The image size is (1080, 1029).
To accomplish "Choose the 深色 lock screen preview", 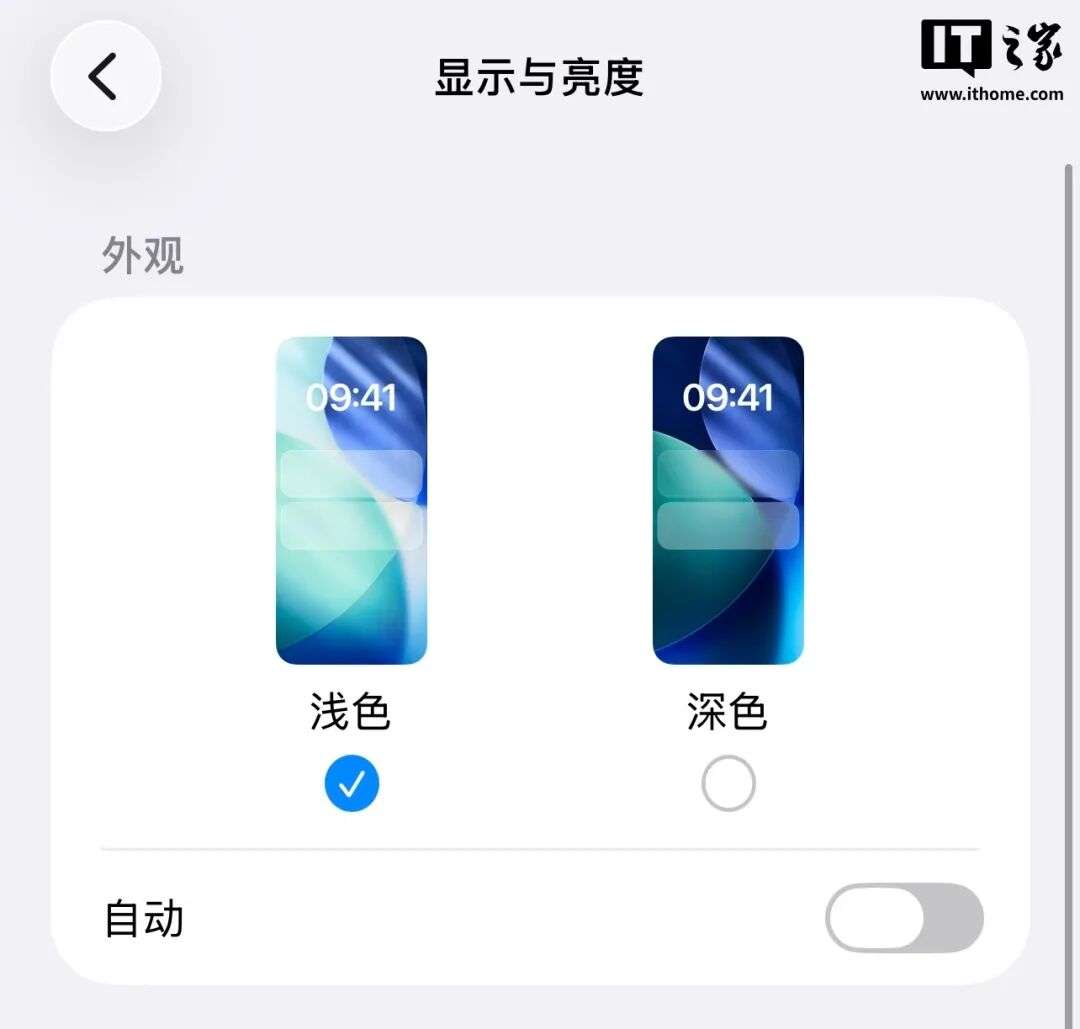I will [728, 500].
